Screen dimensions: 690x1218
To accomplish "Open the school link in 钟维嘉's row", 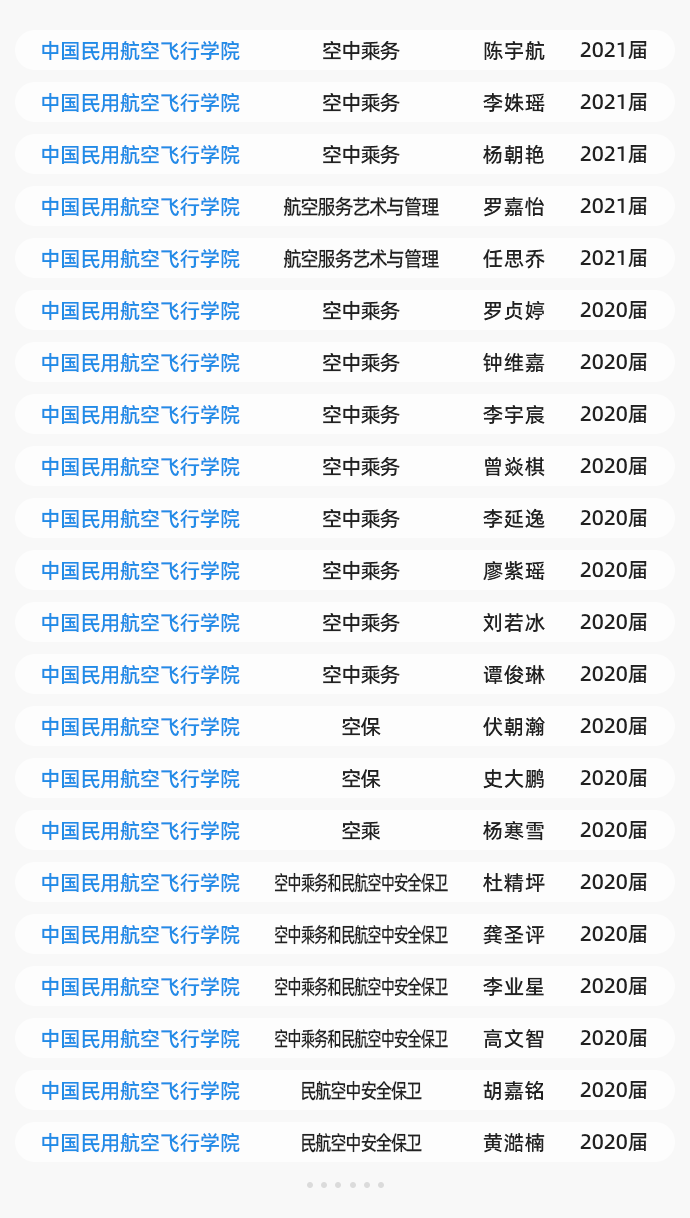I will [140, 363].
